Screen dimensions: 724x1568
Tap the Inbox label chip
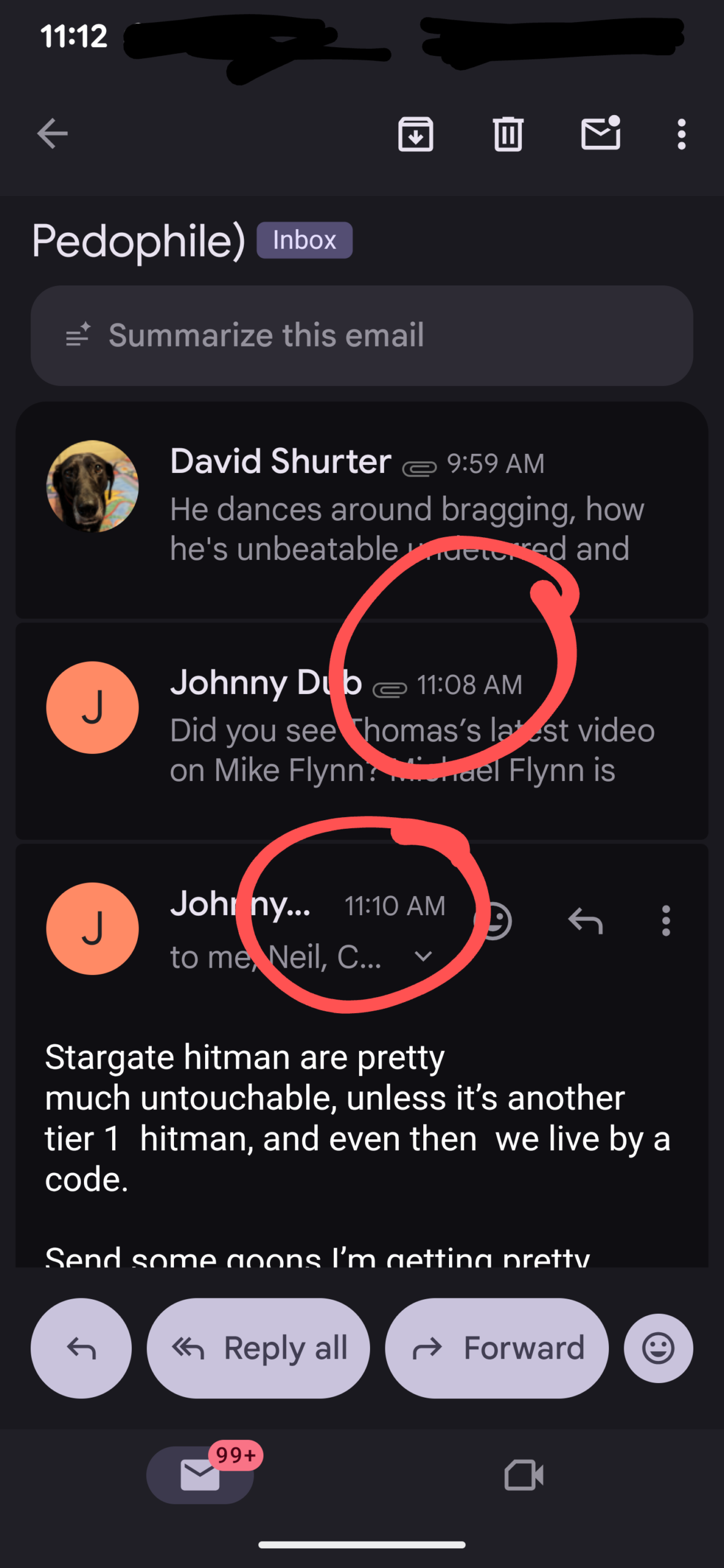coord(304,240)
